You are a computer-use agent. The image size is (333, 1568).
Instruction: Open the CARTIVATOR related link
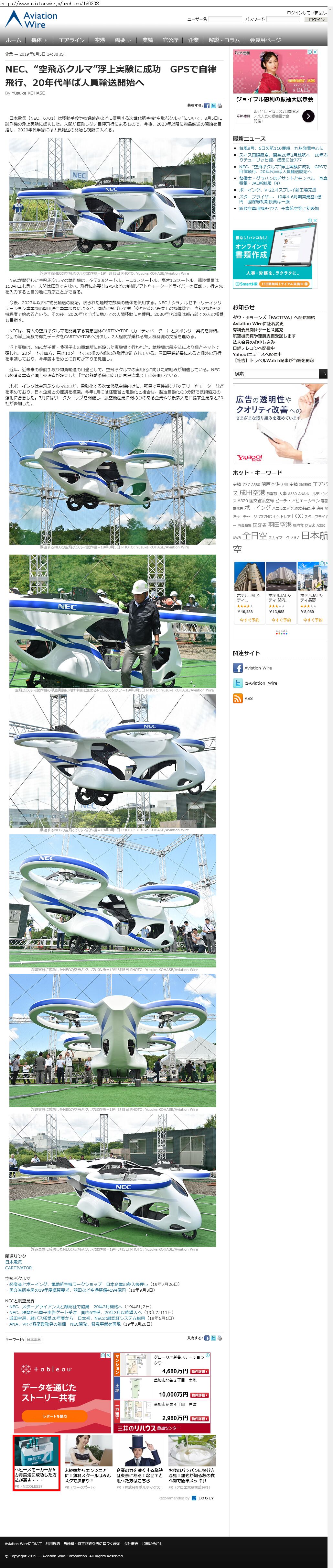click(18, 1268)
